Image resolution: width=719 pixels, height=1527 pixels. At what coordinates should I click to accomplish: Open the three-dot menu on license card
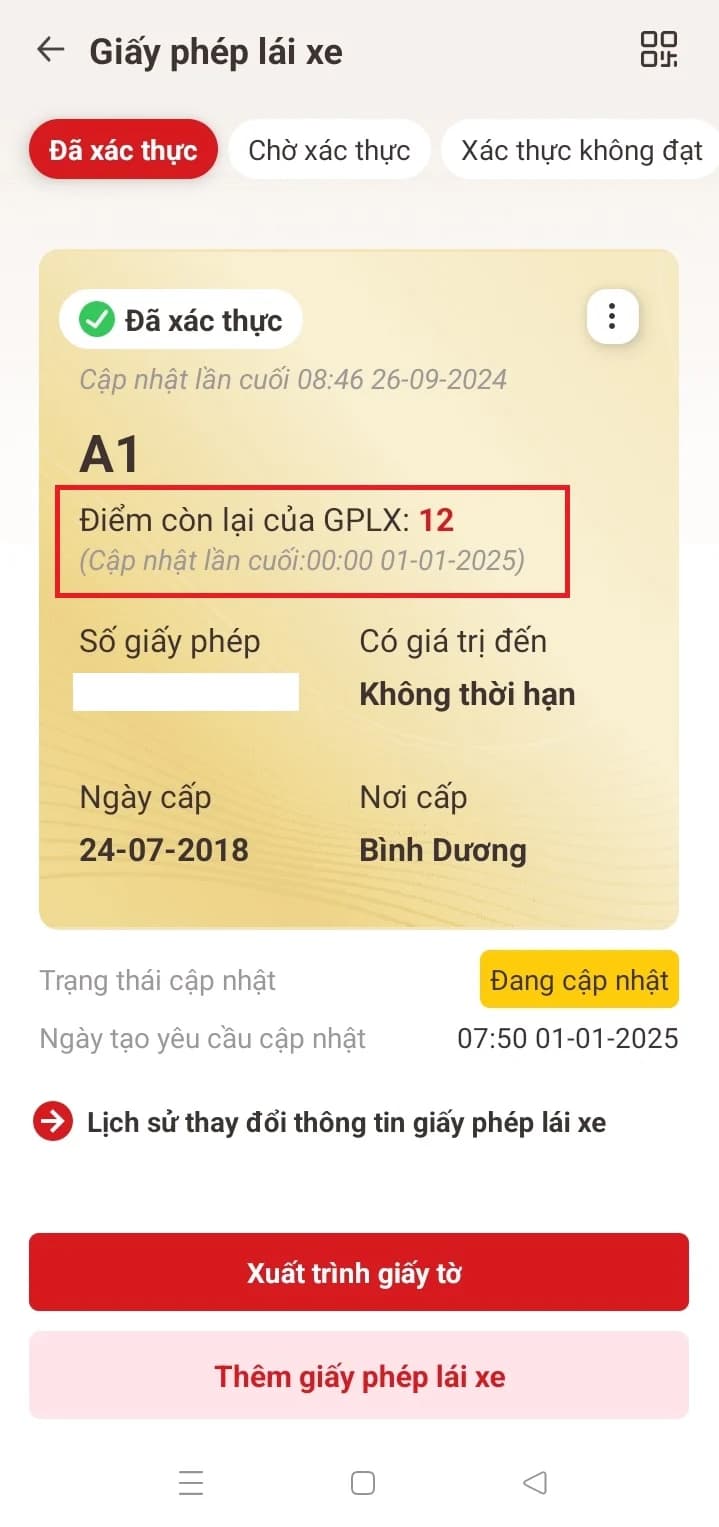(x=612, y=317)
